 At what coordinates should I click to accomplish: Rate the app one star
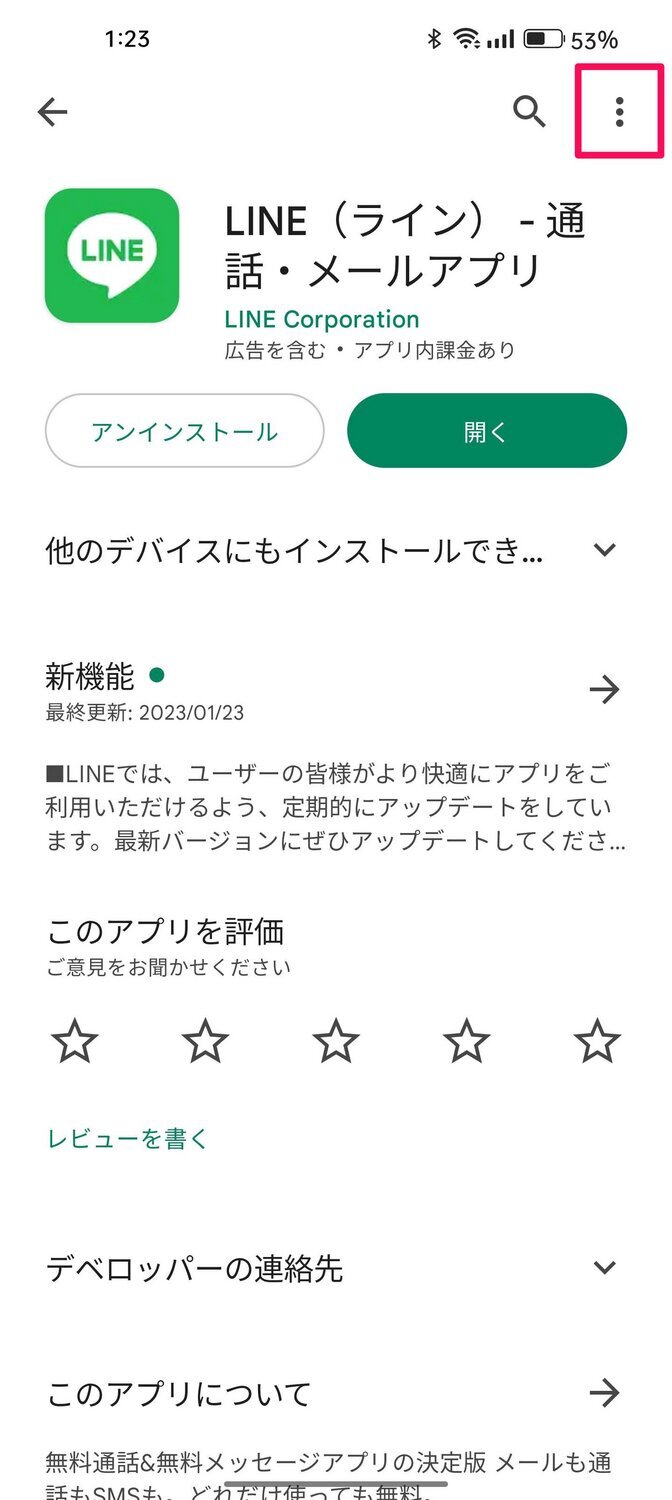75,1042
